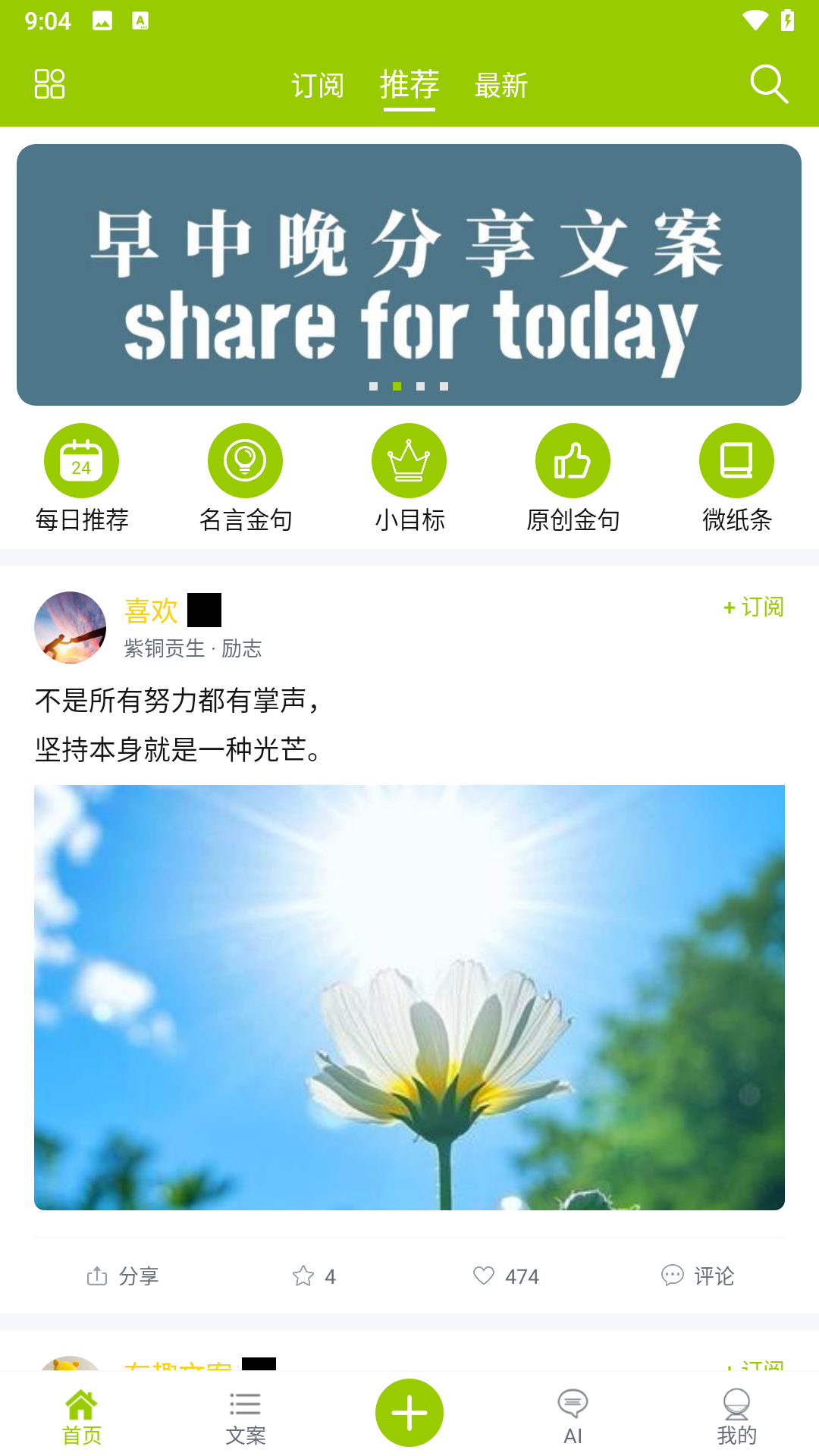Share the 坚持本身就是一种光芒 post
The image size is (819, 1456).
pos(123,1276)
